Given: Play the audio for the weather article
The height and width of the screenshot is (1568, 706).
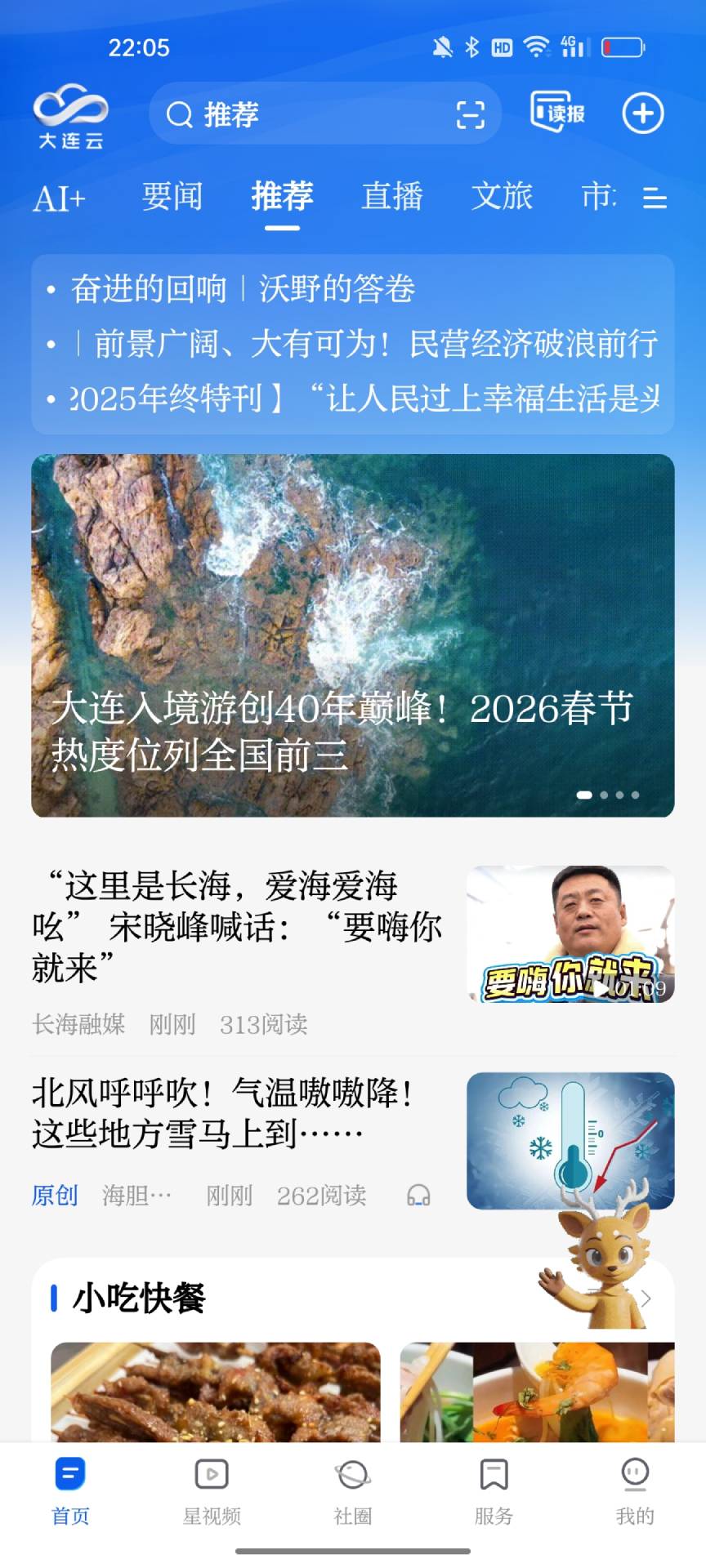Looking at the screenshot, I should [419, 1195].
